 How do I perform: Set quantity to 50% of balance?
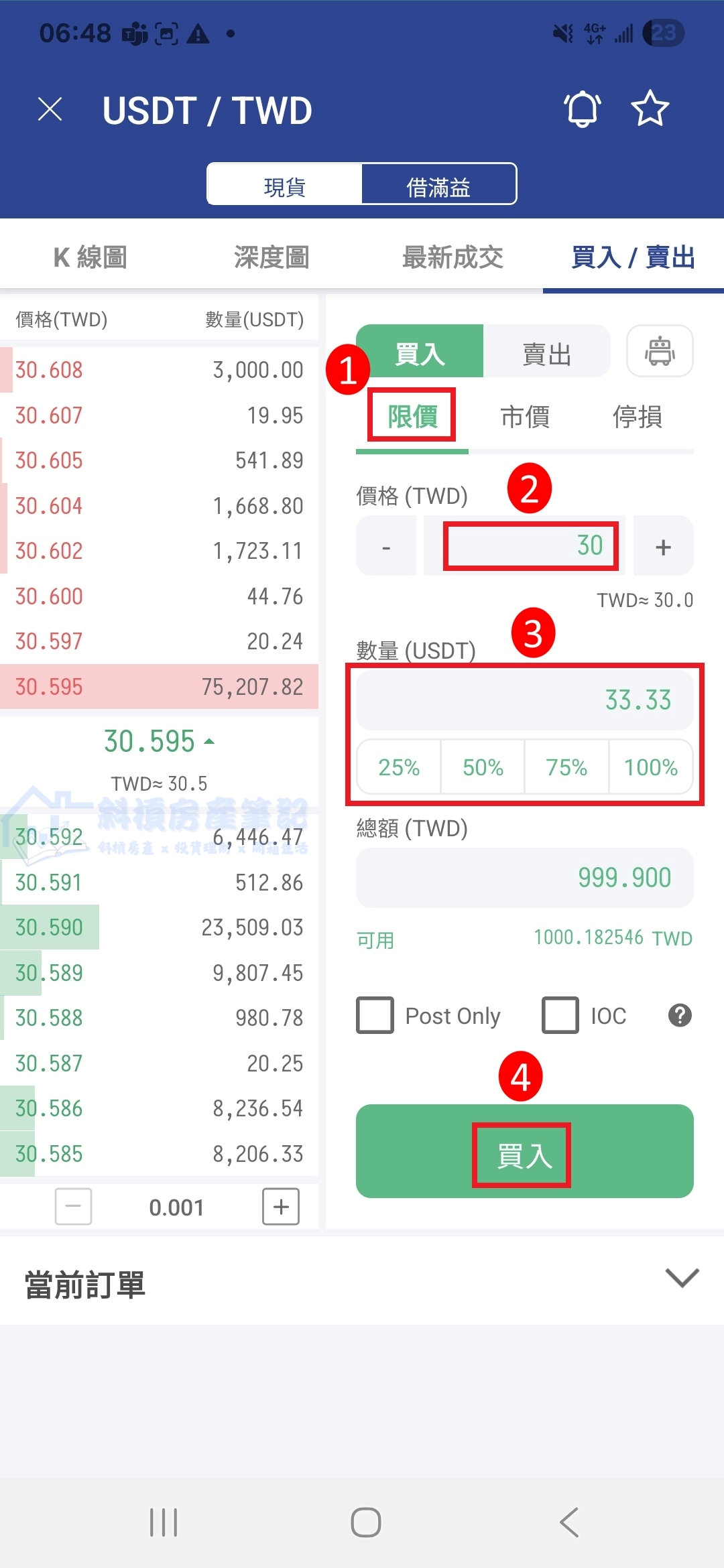(x=483, y=767)
